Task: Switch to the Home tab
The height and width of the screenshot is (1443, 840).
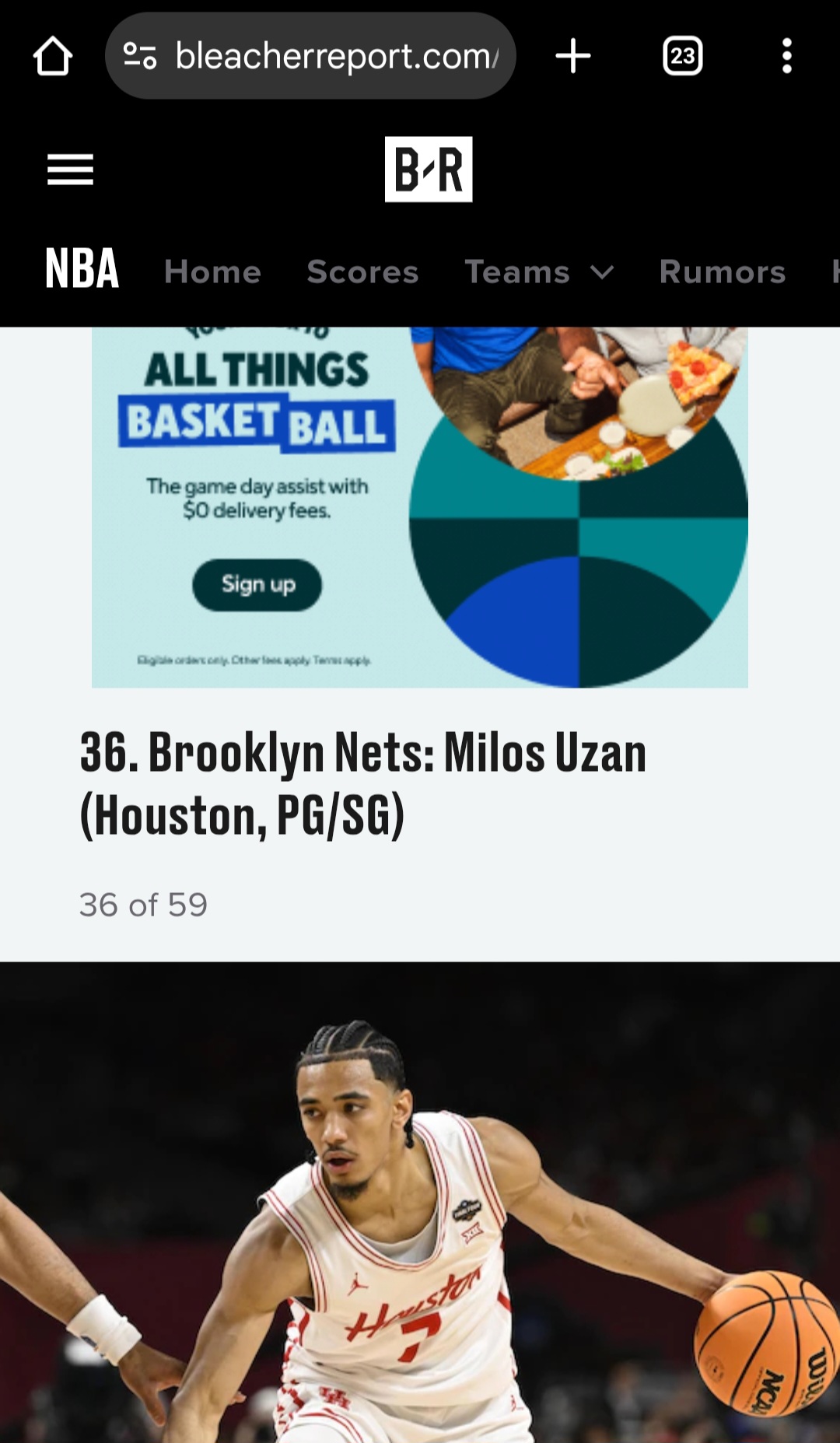Action: click(212, 271)
